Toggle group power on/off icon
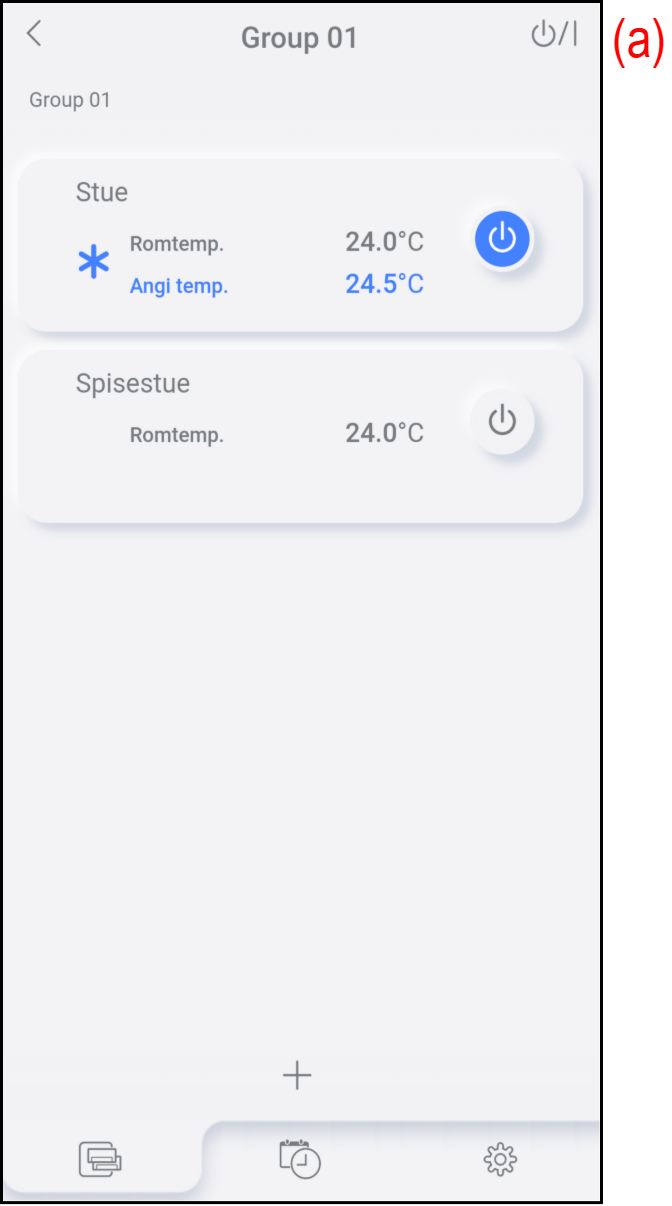 click(x=553, y=35)
